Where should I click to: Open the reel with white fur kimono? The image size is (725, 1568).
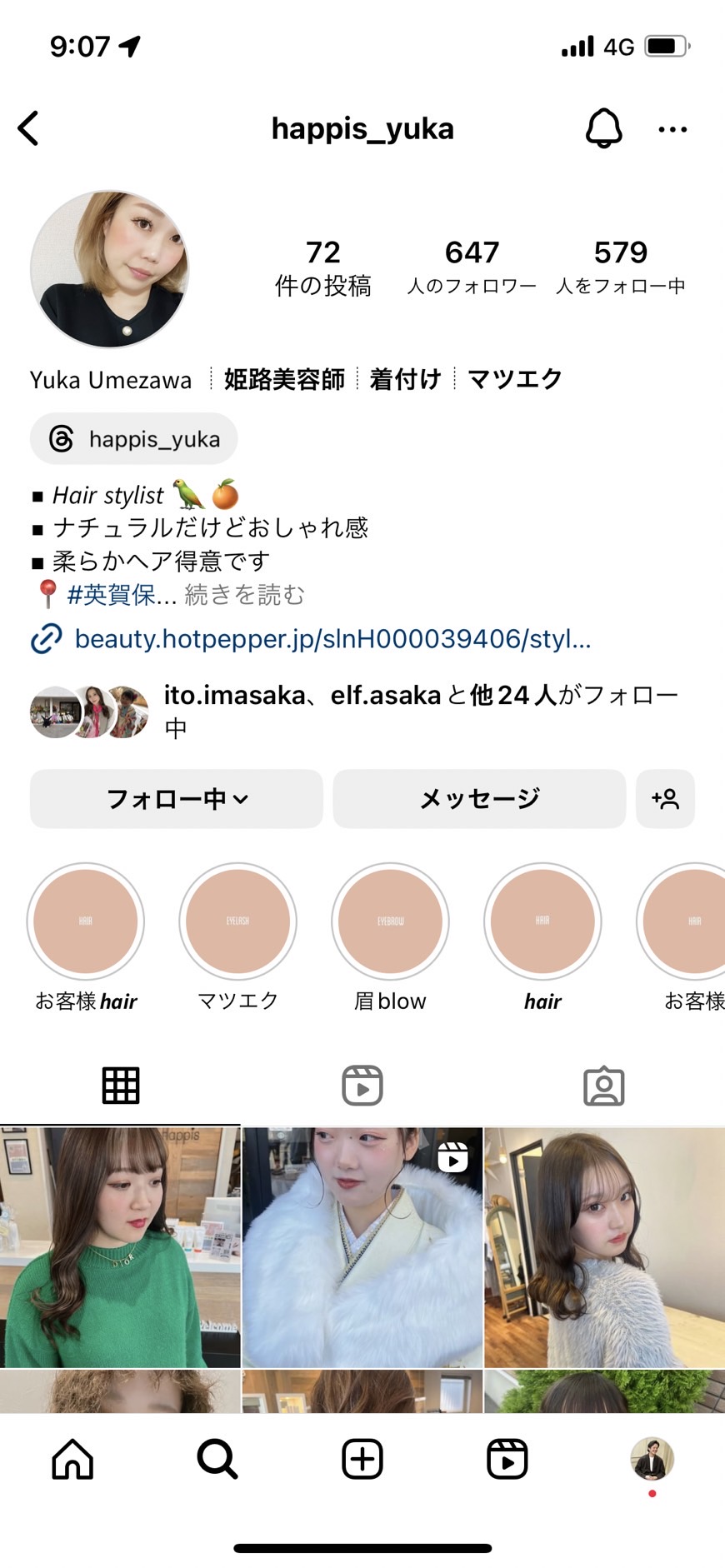click(x=362, y=1247)
